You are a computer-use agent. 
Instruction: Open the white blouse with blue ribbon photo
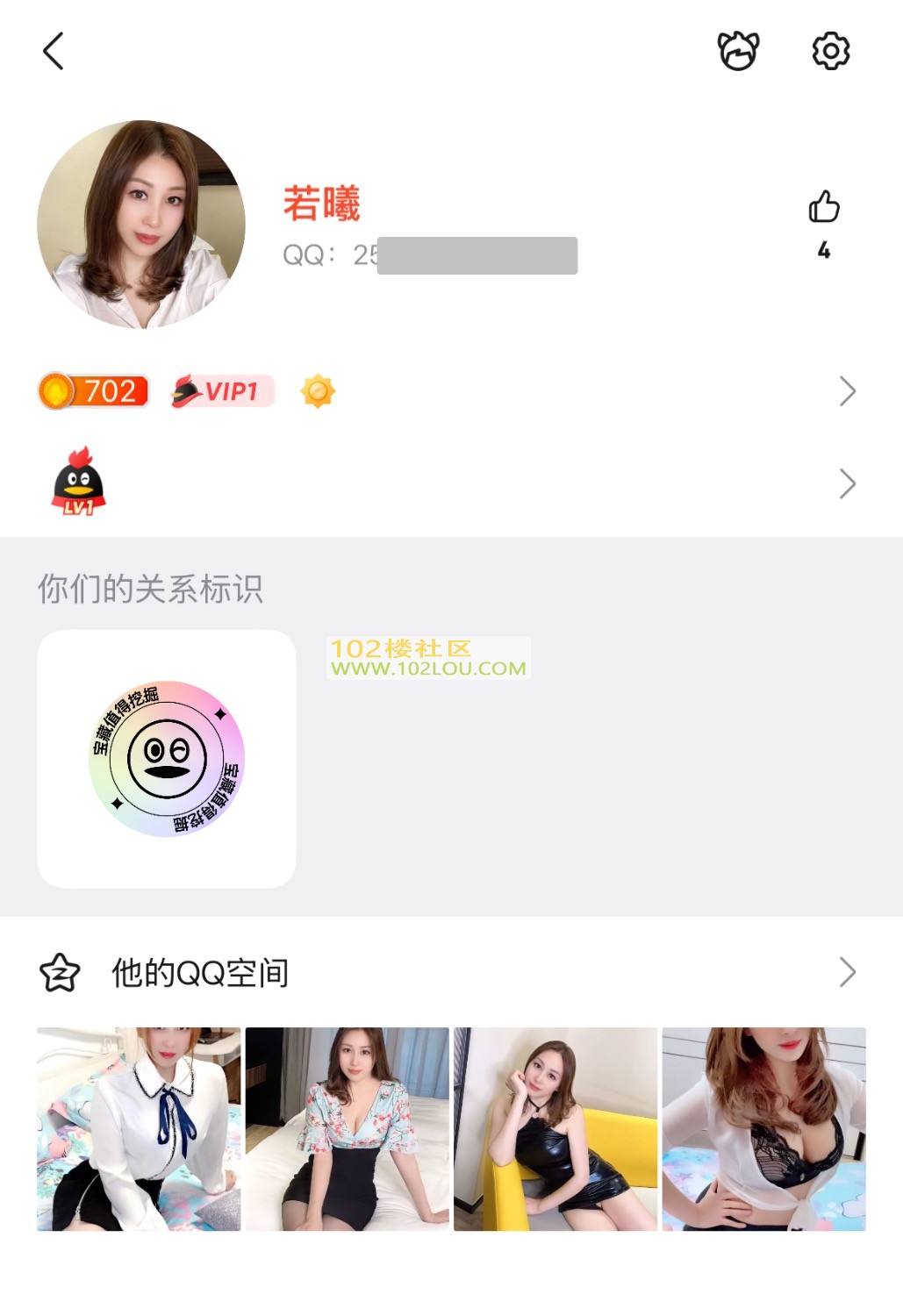(139, 1129)
